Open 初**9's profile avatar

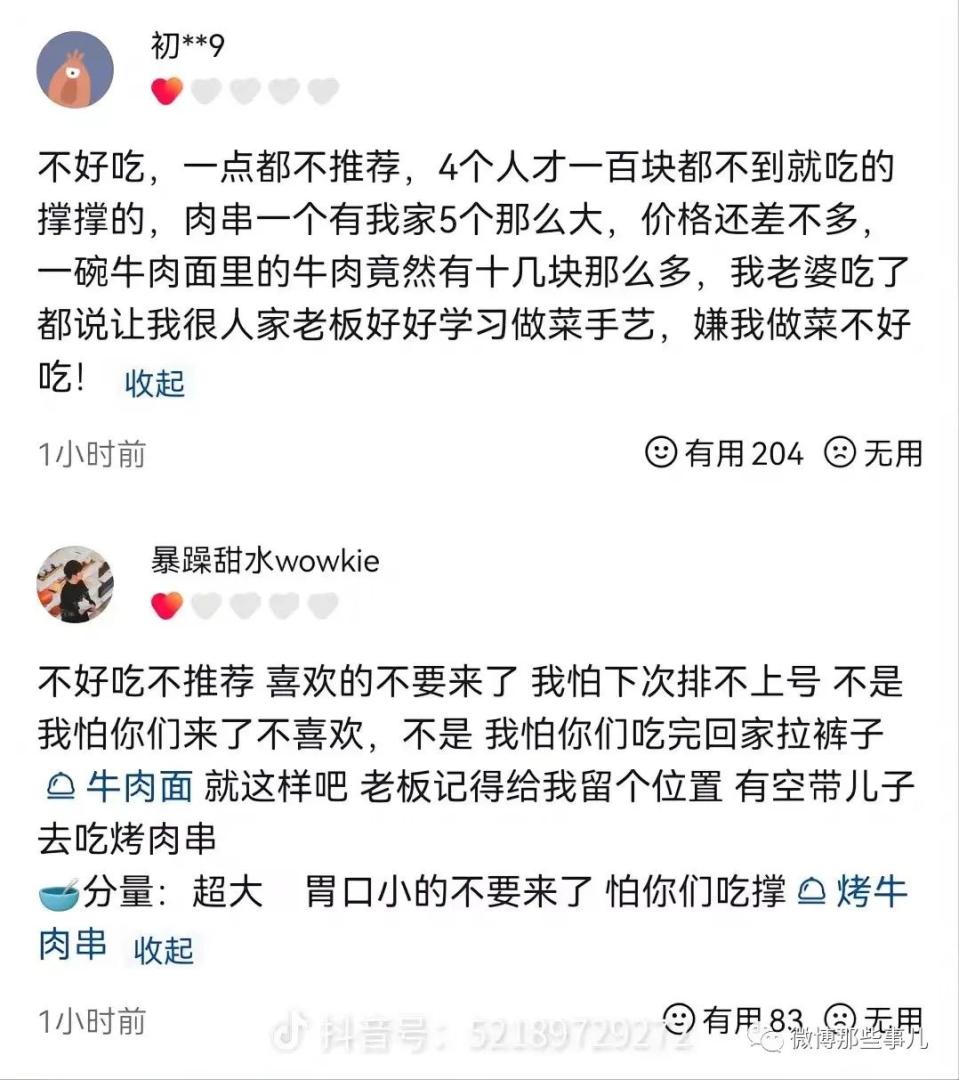point(75,69)
